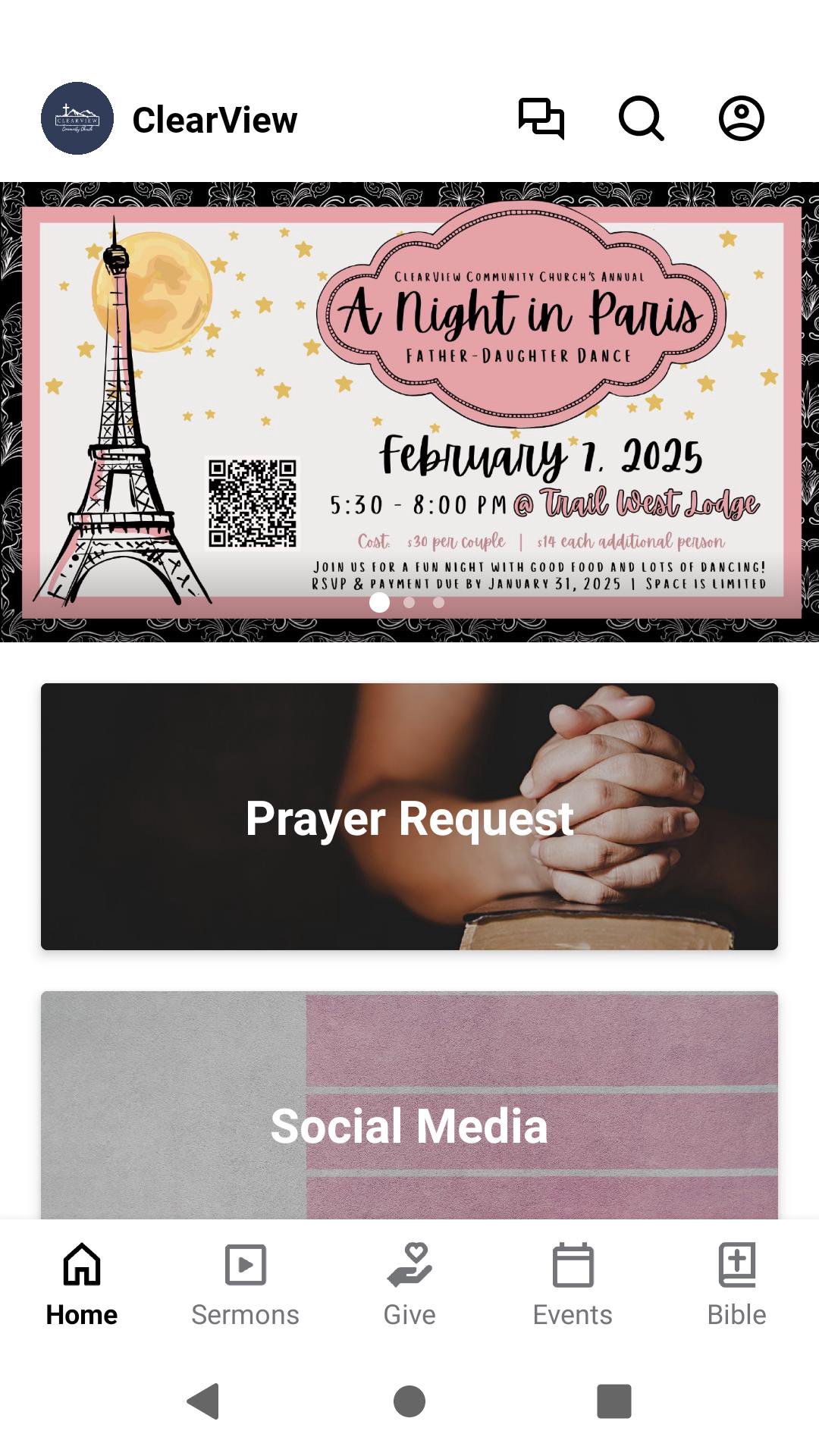Open the messages chat icon
Image resolution: width=819 pixels, height=1456 pixels.
(541, 119)
